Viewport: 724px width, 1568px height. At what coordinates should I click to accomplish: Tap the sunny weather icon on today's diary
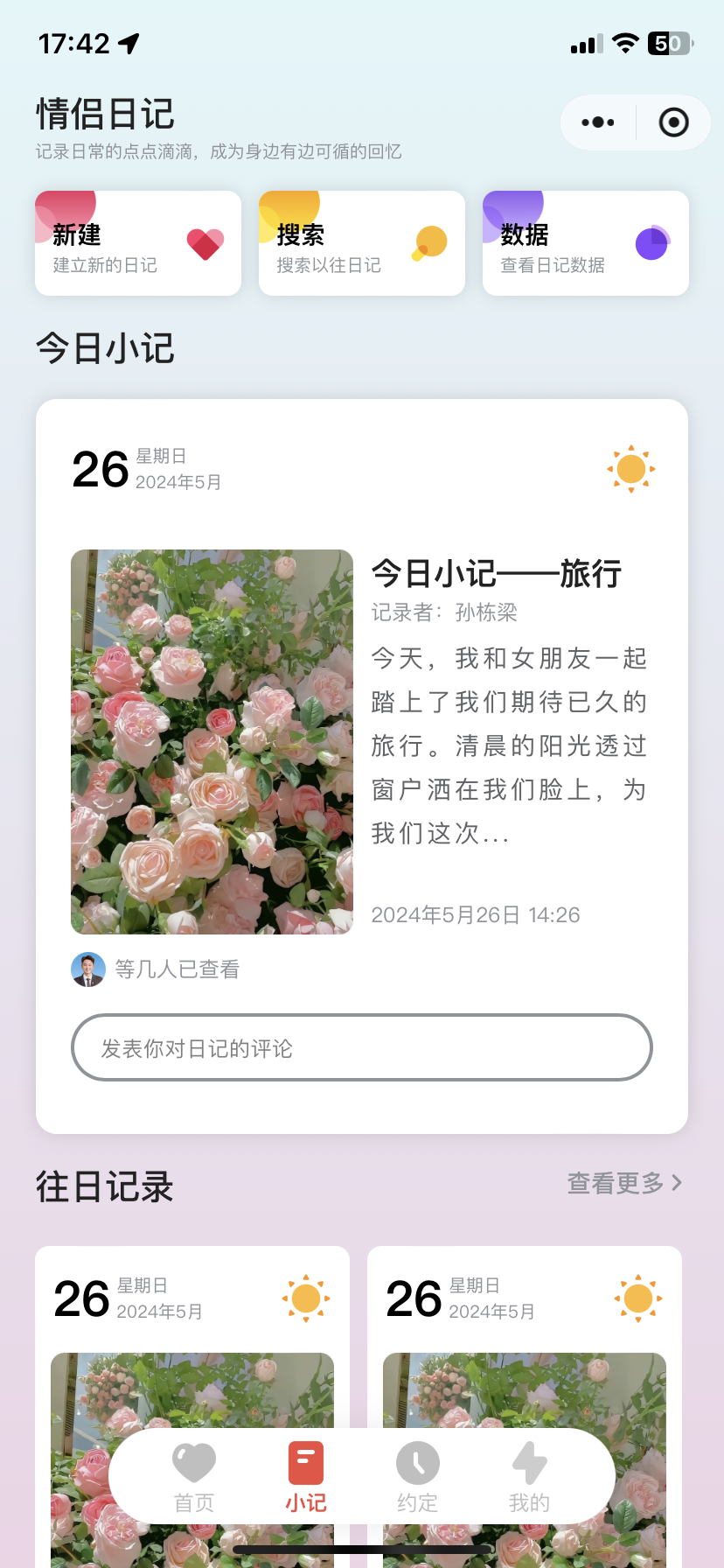(630, 469)
